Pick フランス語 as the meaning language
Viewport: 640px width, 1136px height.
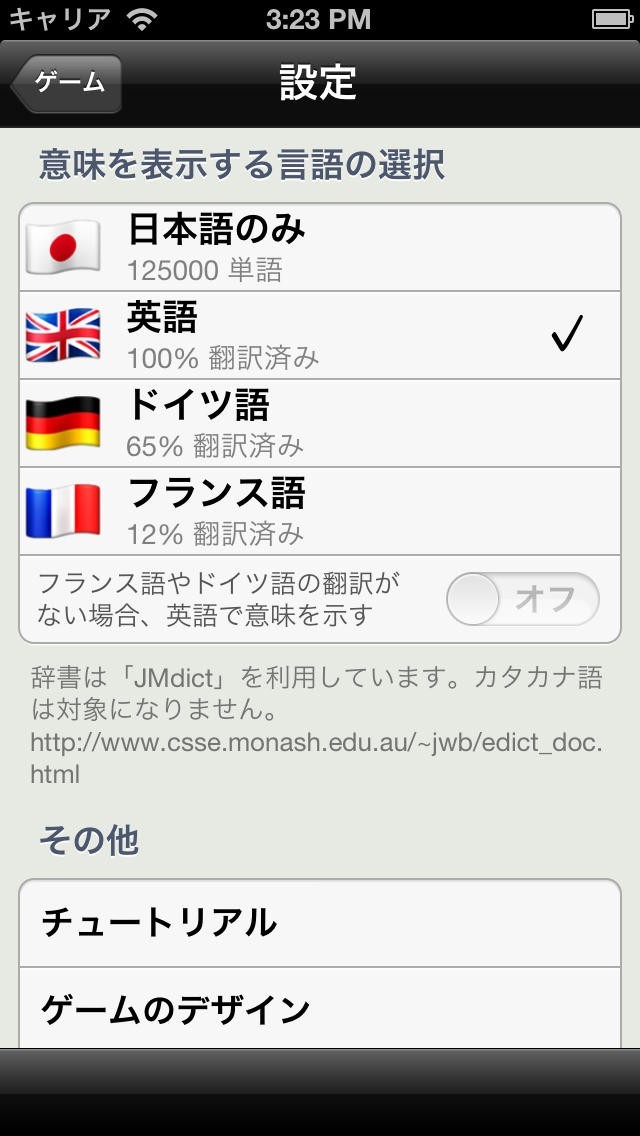320,511
